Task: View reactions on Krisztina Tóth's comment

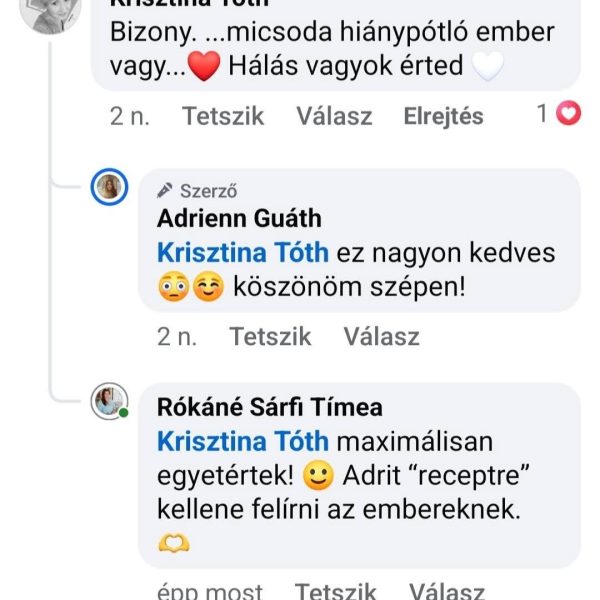Action: [x=558, y=114]
